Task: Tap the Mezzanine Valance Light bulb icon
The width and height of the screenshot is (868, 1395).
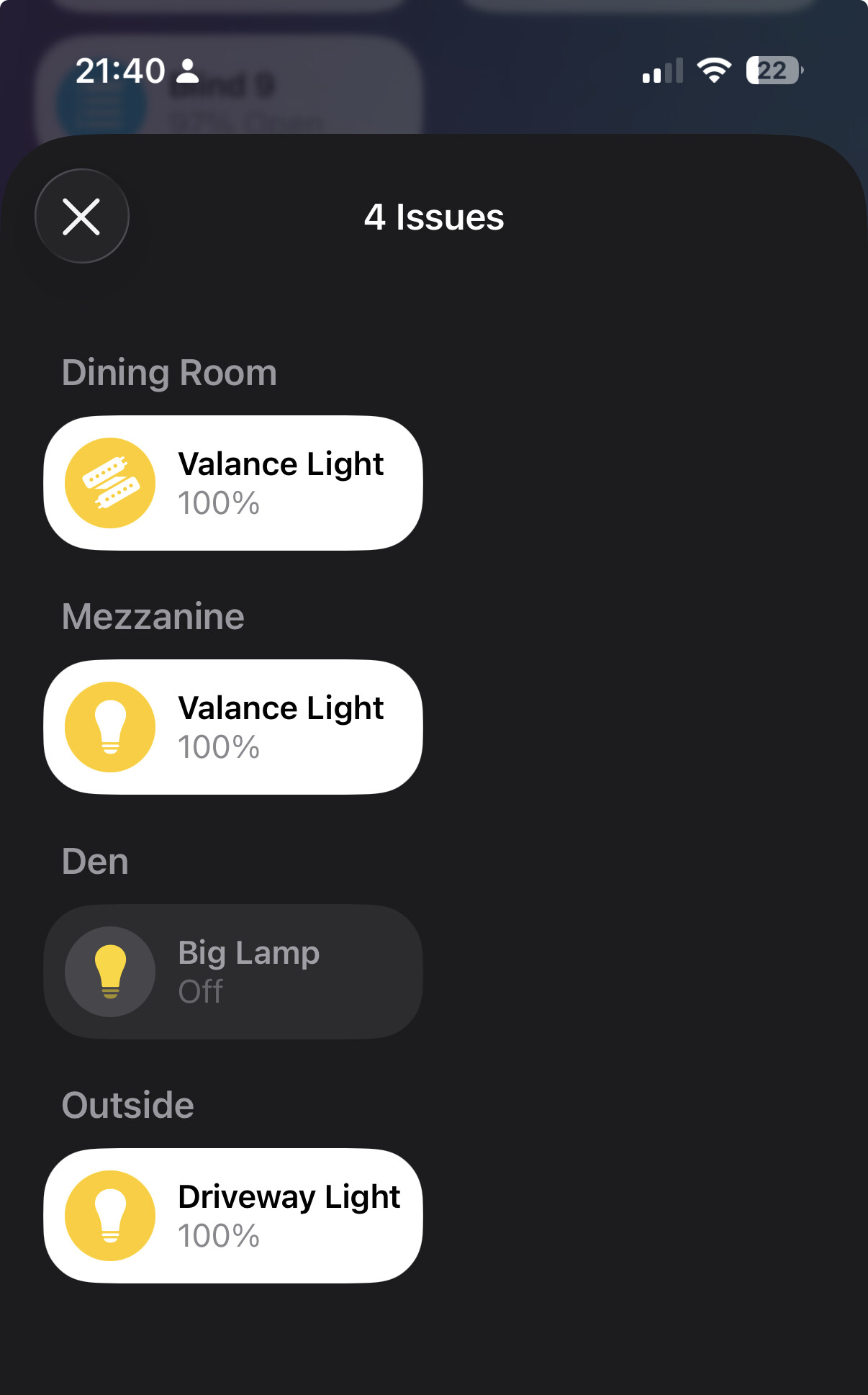Action: [110, 727]
